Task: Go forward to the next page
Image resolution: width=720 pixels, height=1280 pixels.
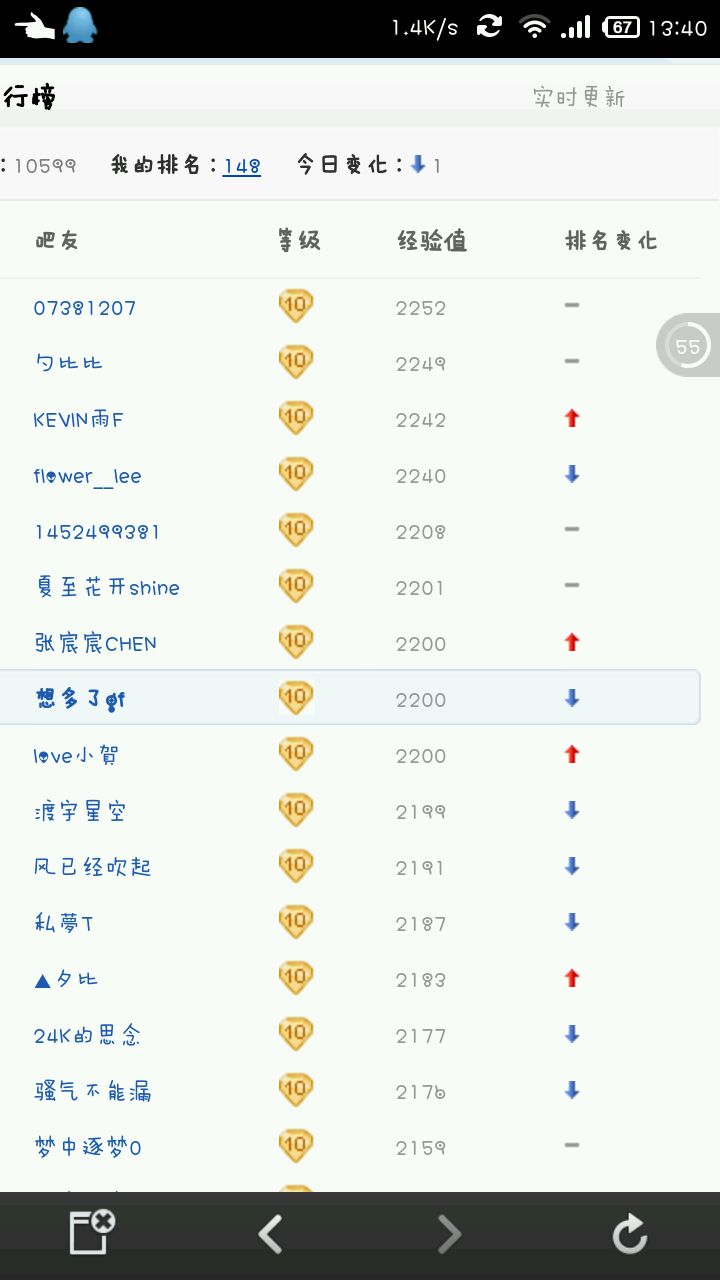Action: coord(450,1235)
